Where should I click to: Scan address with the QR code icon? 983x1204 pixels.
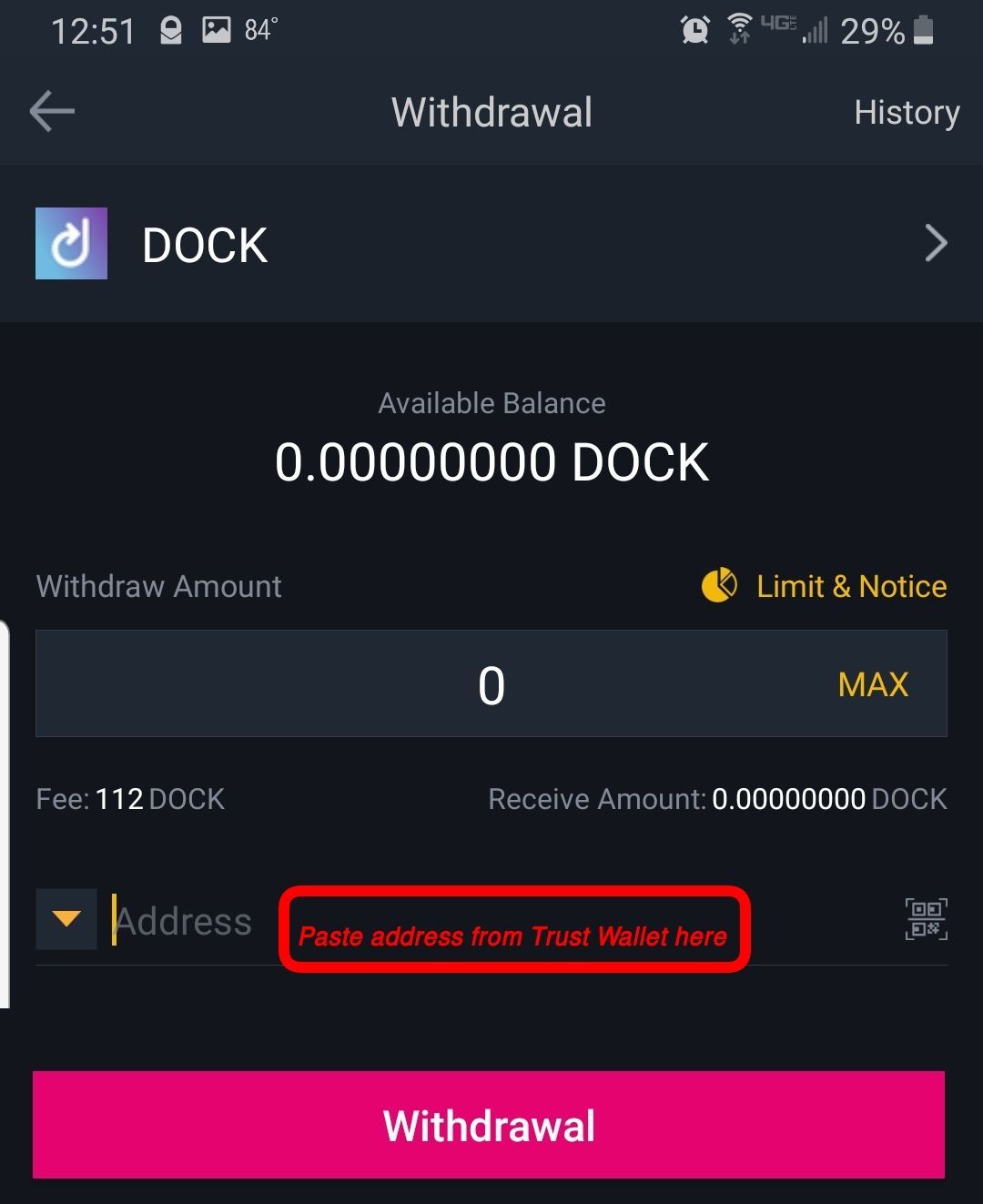tap(925, 919)
